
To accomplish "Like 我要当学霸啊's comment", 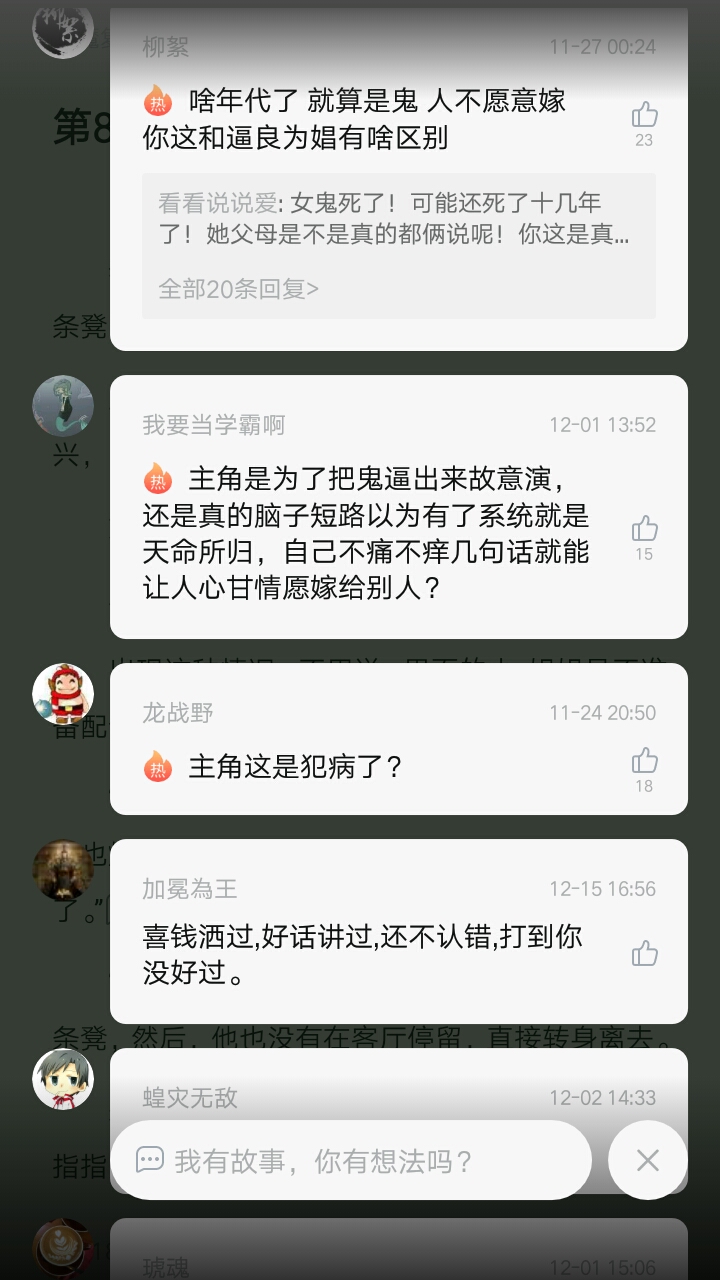I will pos(645,529).
